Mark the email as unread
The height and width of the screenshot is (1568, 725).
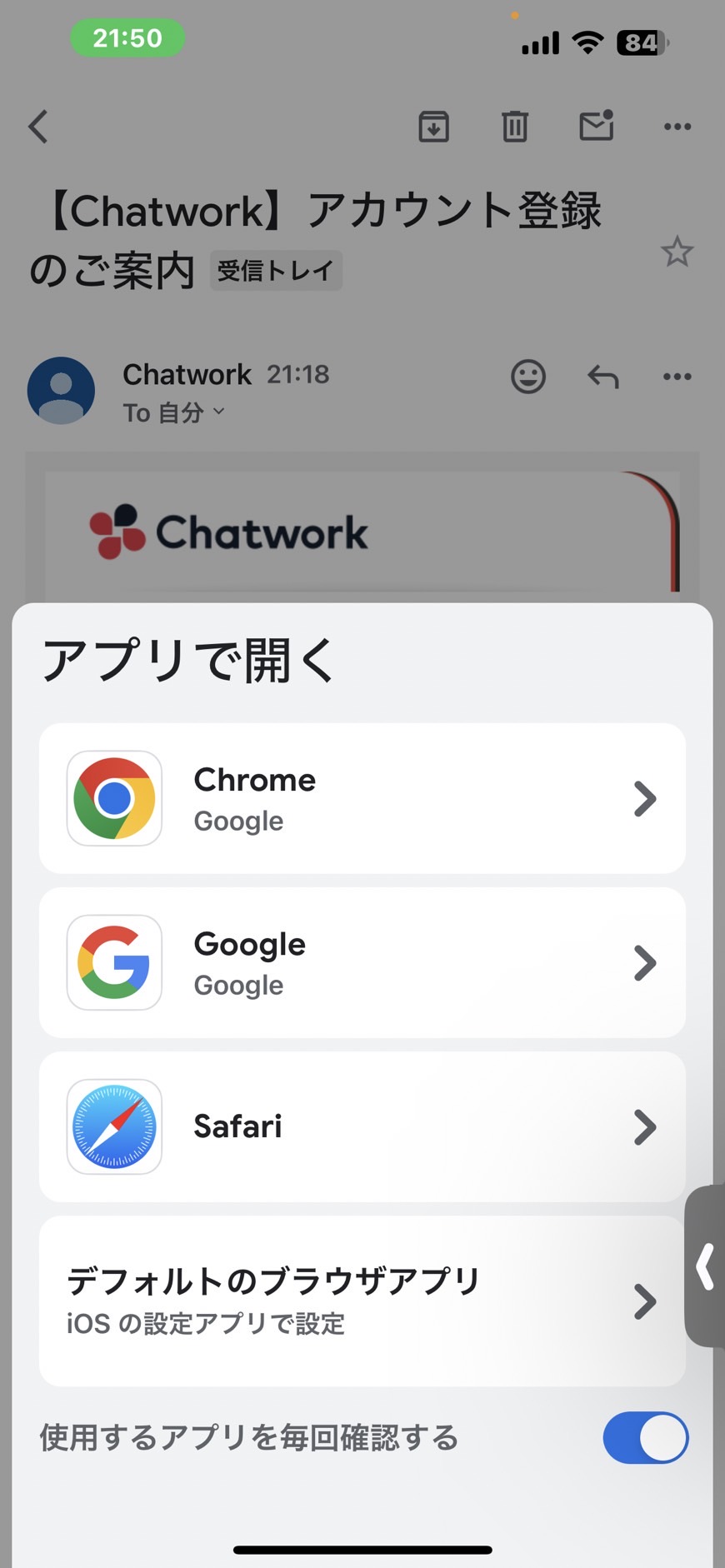[x=597, y=126]
